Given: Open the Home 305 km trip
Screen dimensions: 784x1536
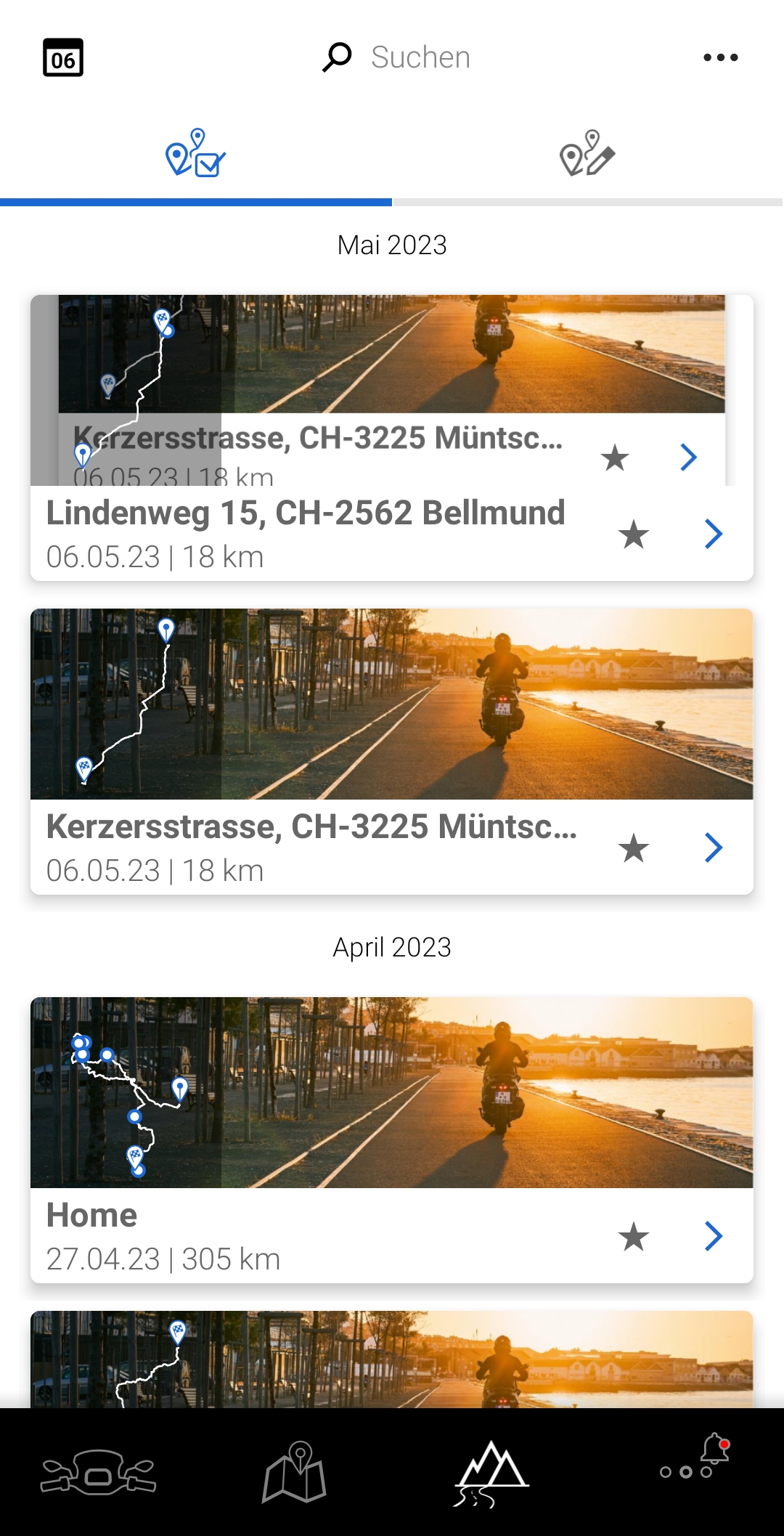Looking at the screenshot, I should [x=714, y=1236].
